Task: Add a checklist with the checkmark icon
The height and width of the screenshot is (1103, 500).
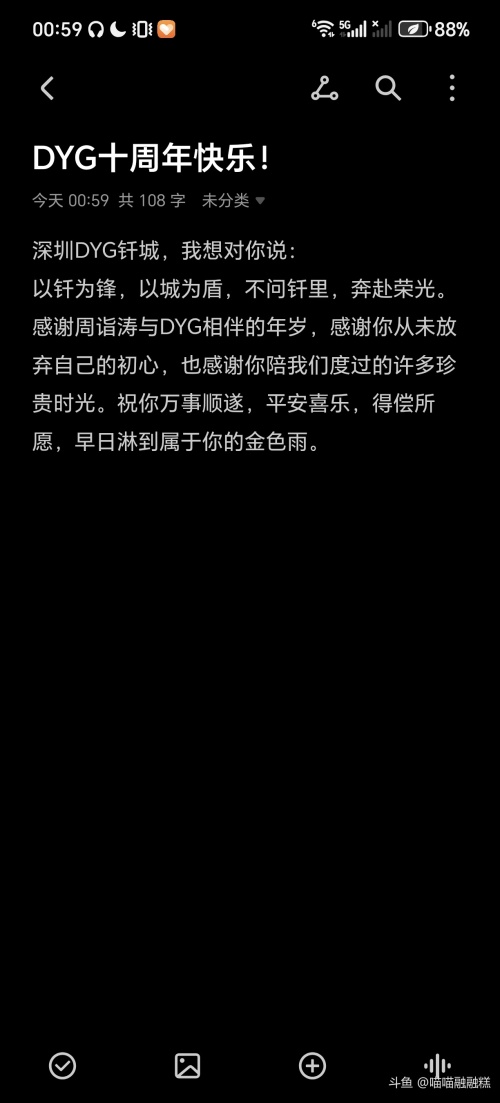Action: click(63, 1066)
